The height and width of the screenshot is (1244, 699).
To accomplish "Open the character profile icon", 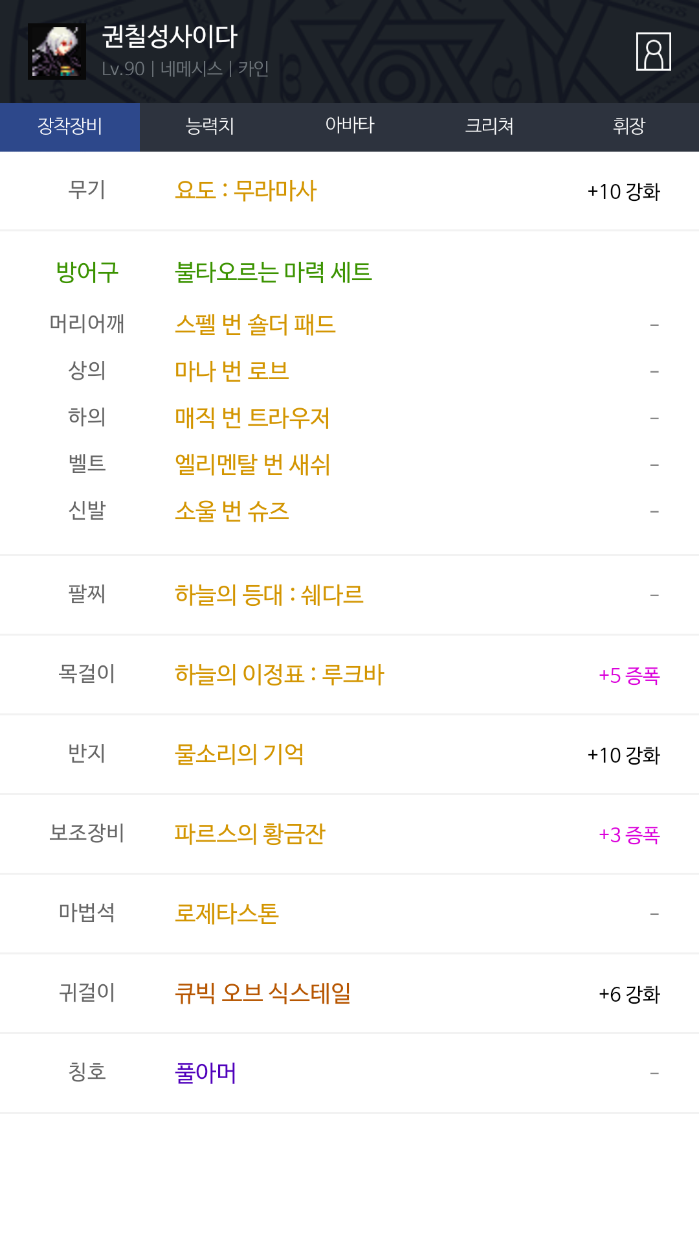I will pyautogui.click(x=653, y=52).
